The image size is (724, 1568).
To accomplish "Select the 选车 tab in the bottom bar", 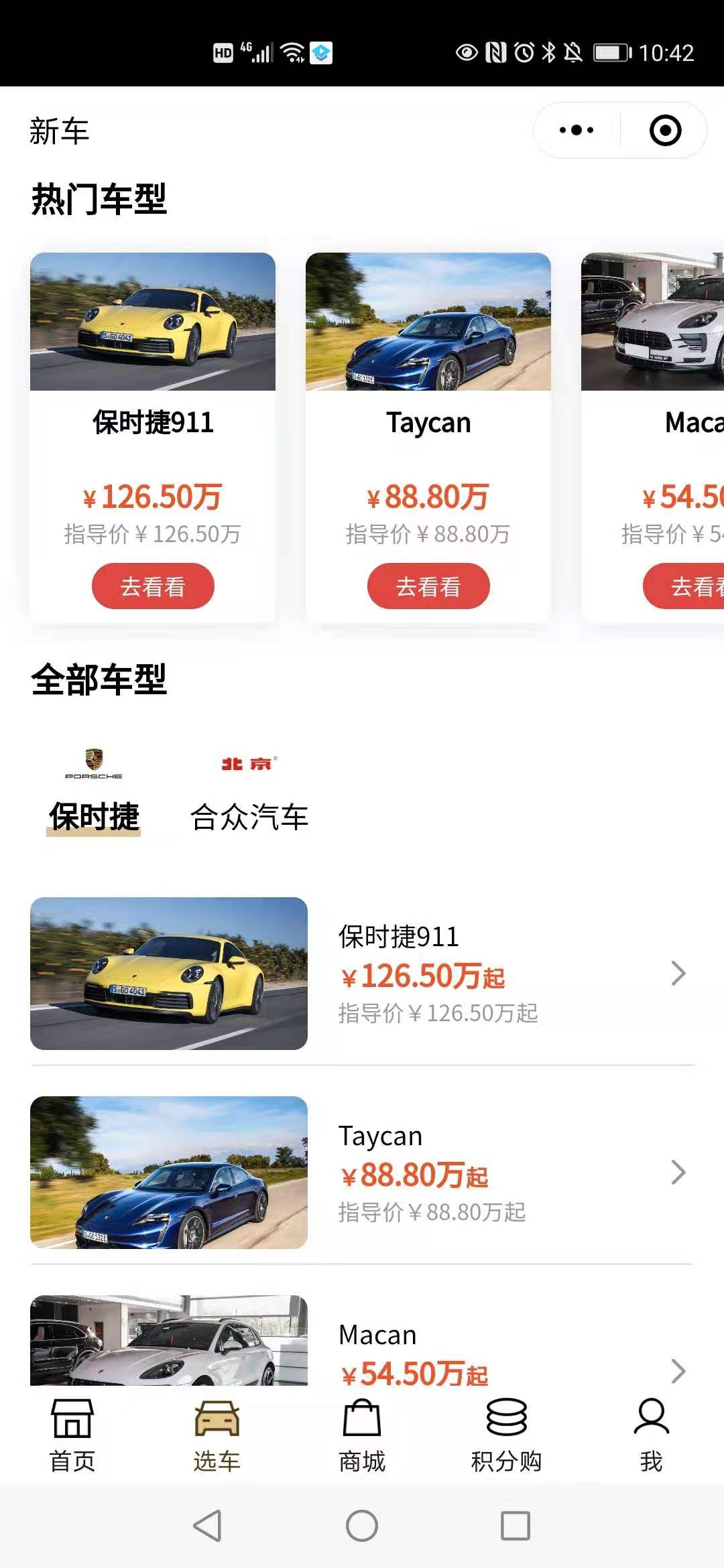I will (x=217, y=1435).
